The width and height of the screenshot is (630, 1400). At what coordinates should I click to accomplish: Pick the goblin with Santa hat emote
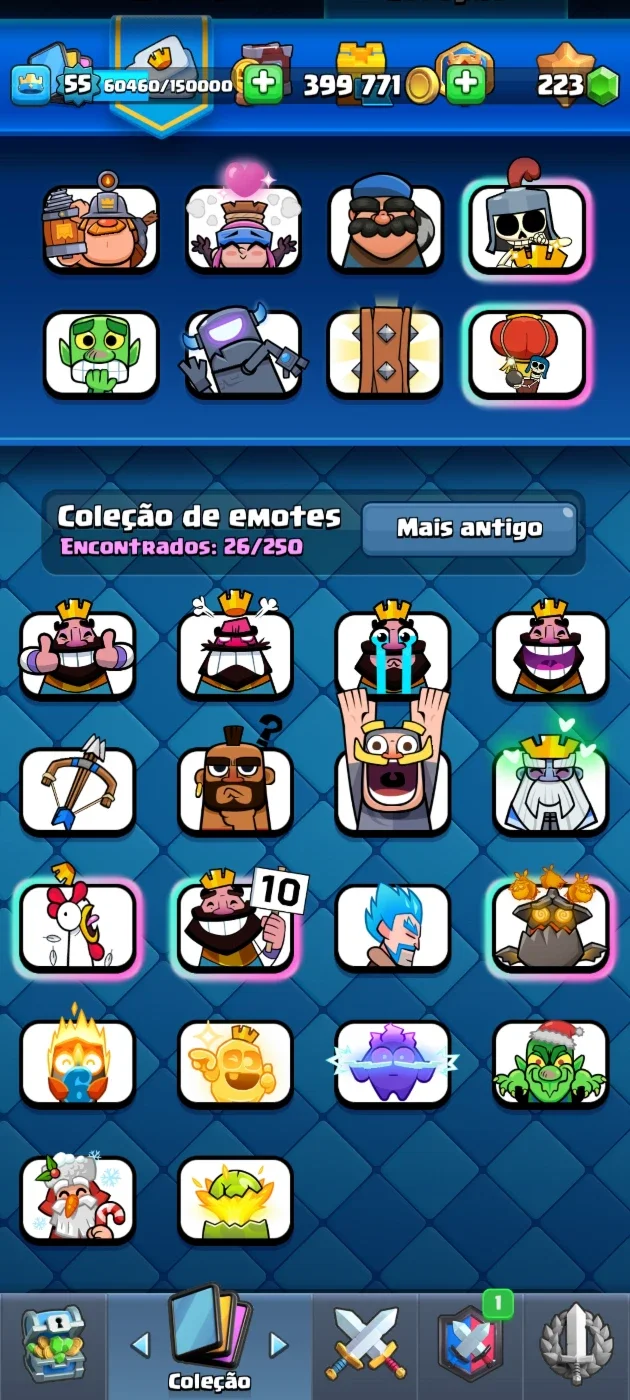click(x=551, y=1062)
